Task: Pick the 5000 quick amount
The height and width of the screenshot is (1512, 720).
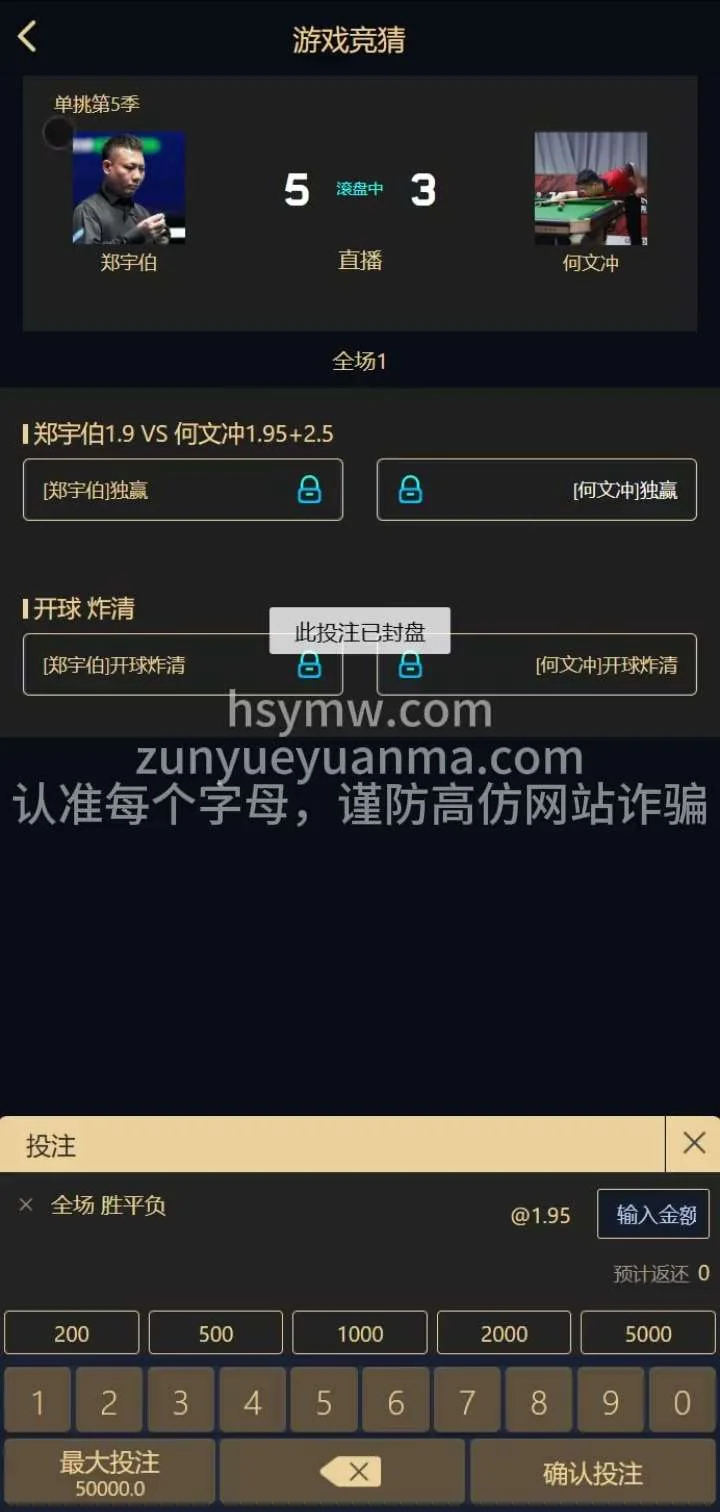Action: pyautogui.click(x=648, y=1333)
